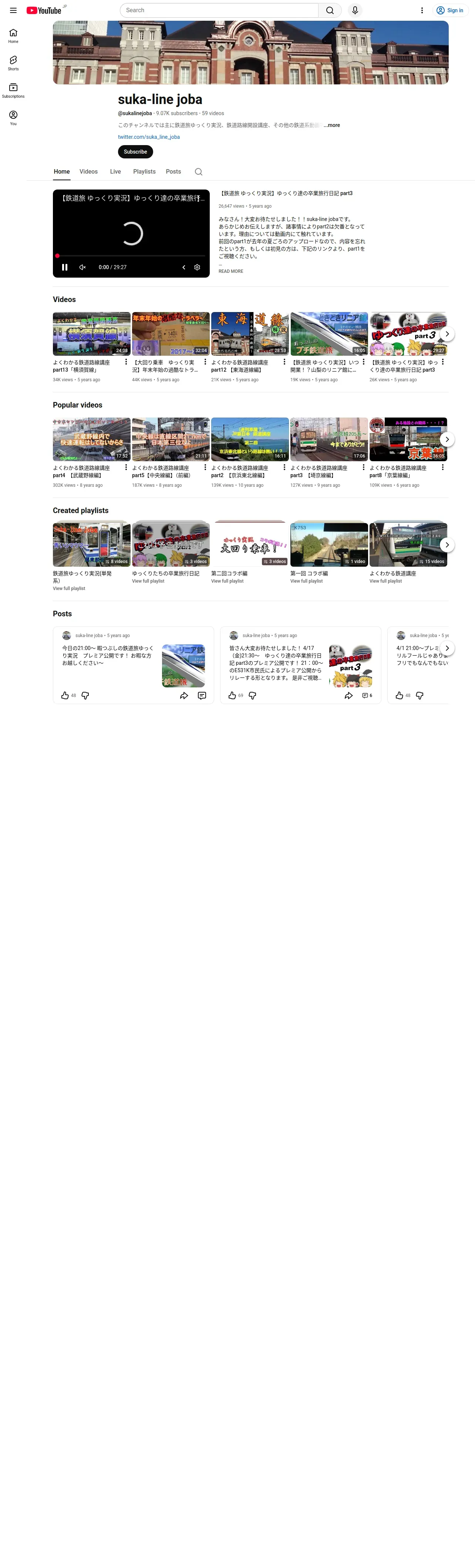Screen dimensions: 475x1568
Task: Open the Posts tab
Action: point(174,172)
